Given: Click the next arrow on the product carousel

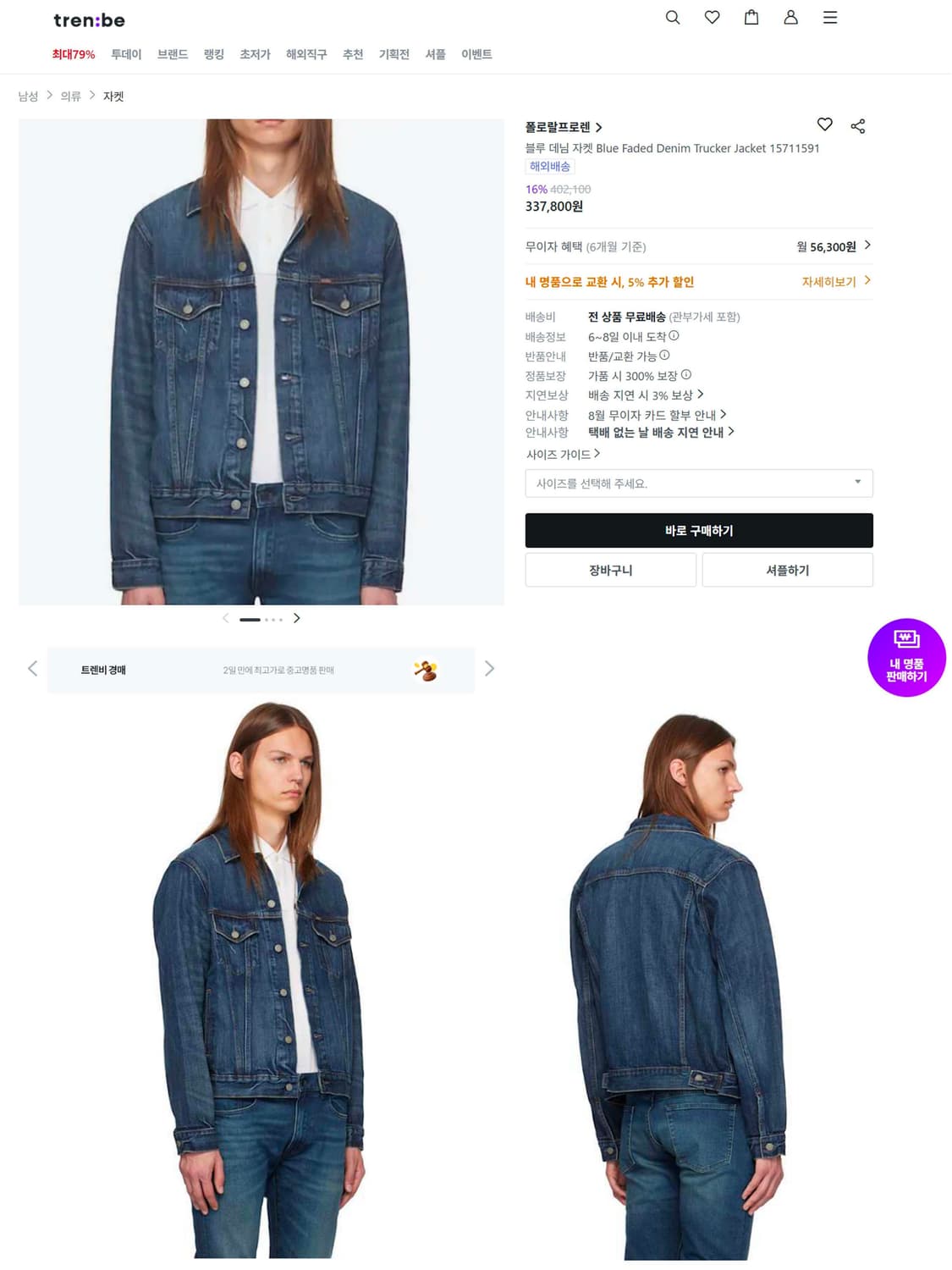Looking at the screenshot, I should (297, 618).
